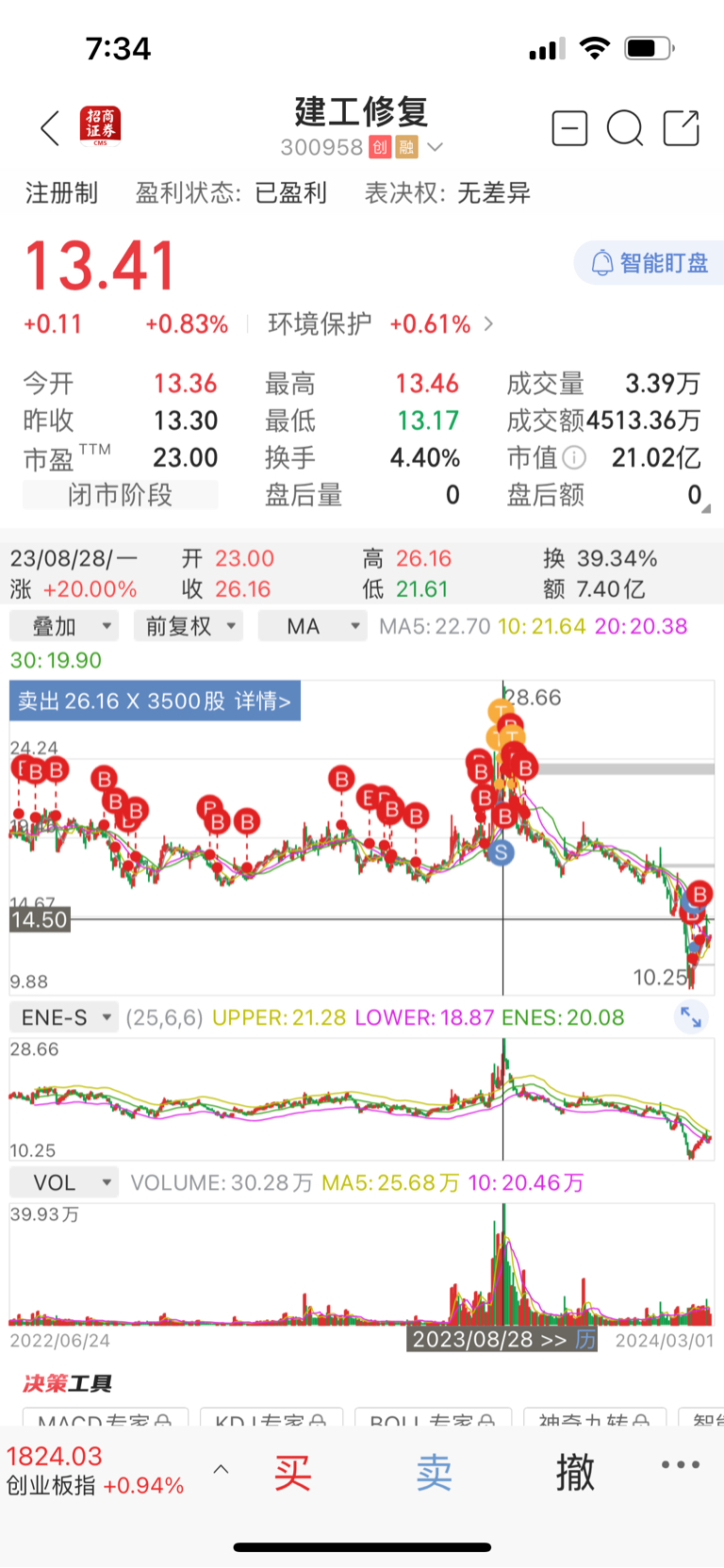The width and height of the screenshot is (724, 1568).
Task: Tap the share icon in top bar
Action: point(681,128)
